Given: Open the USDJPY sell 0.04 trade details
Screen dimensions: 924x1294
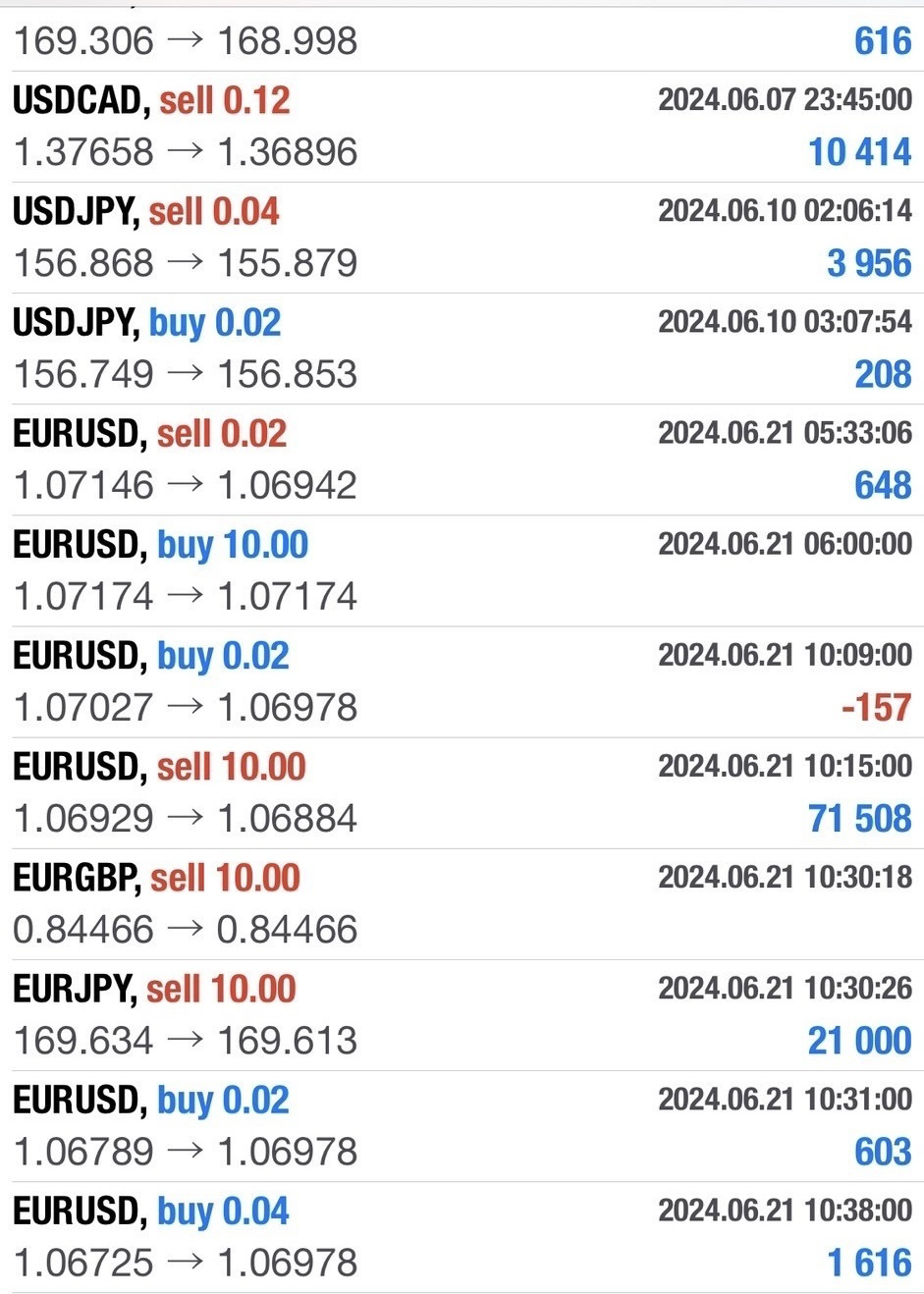Looking at the screenshot, I should point(462,238).
